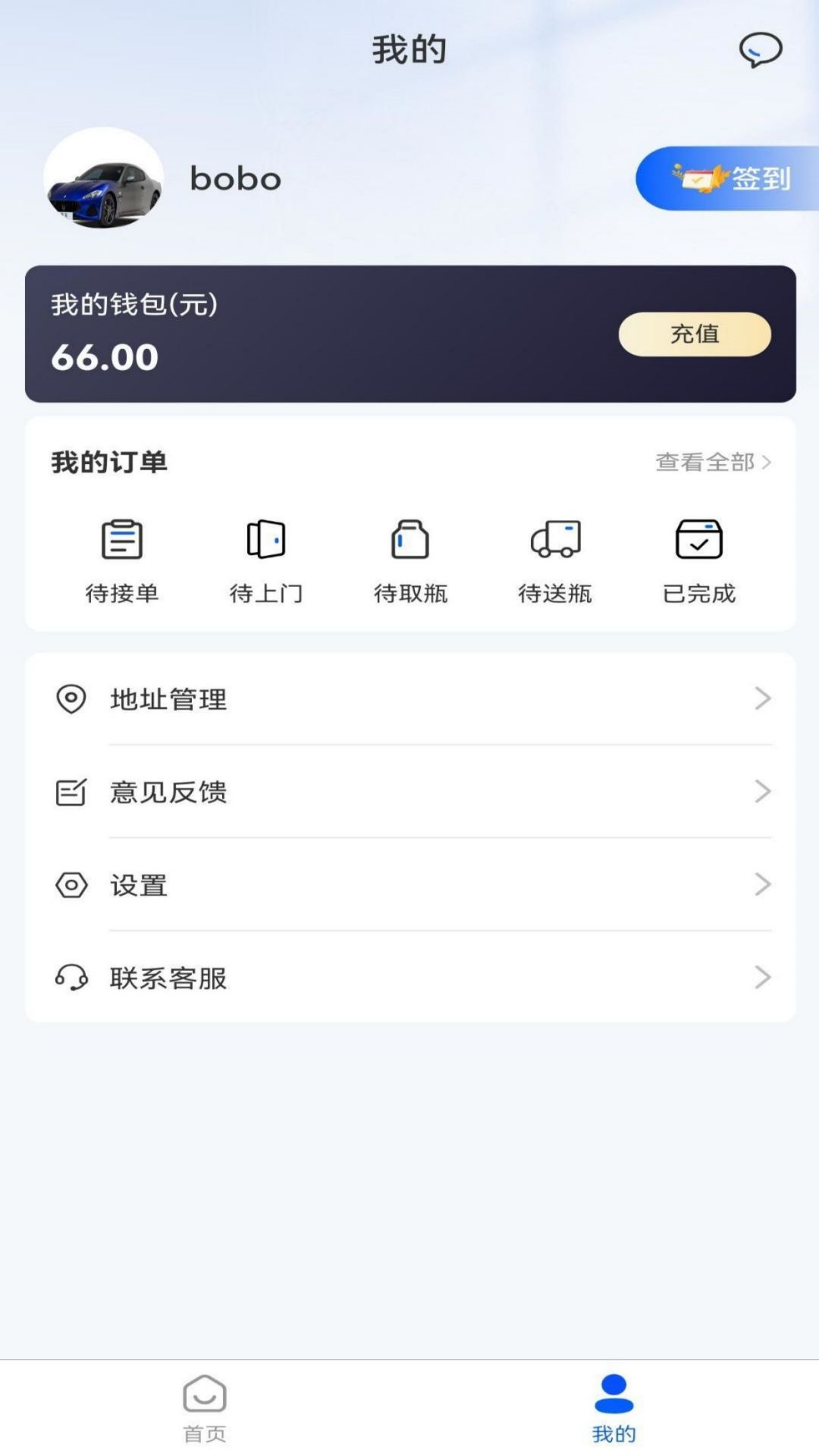
Task: View 待上门 orders
Action: click(x=266, y=560)
